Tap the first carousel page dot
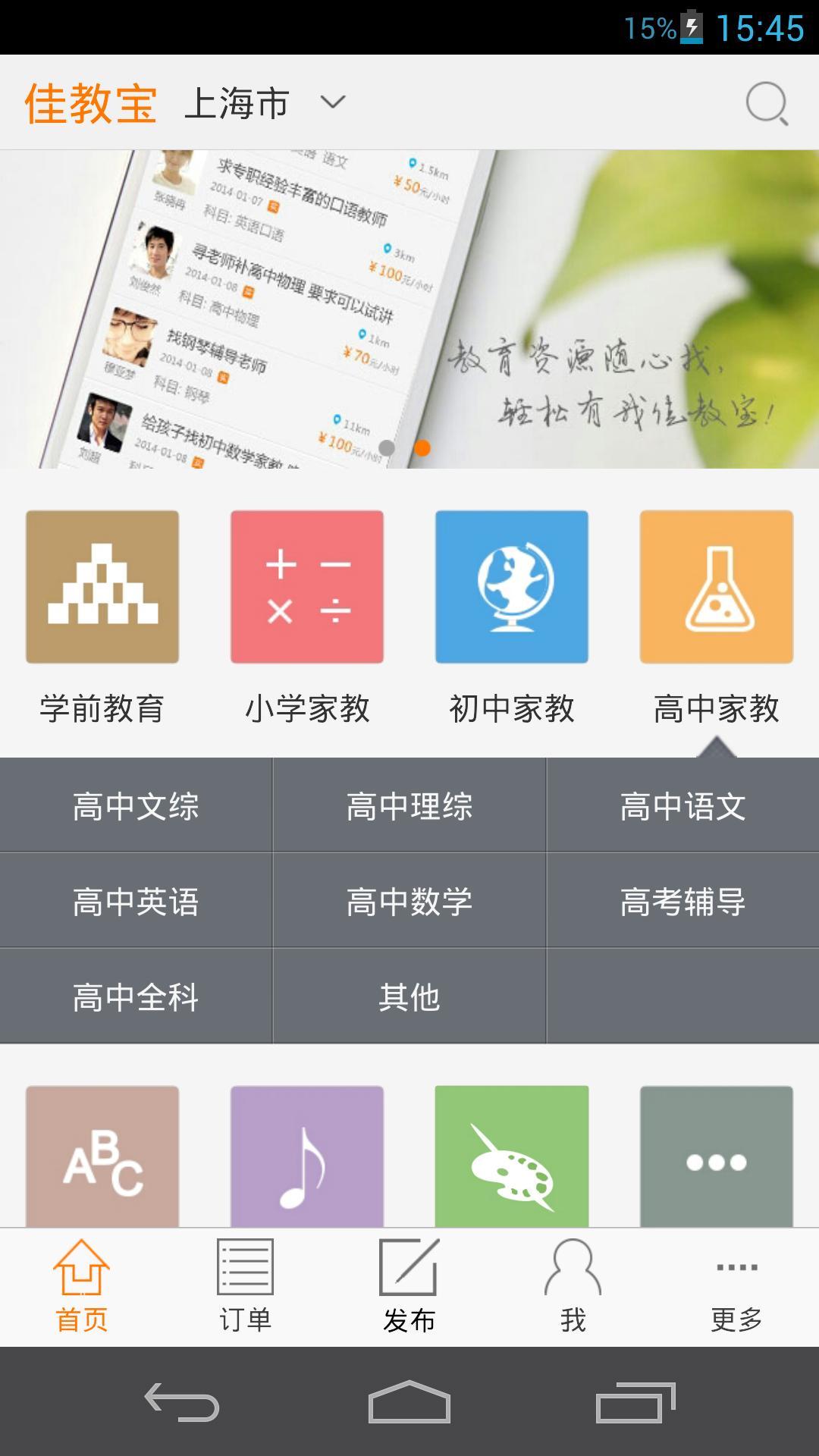 [384, 449]
